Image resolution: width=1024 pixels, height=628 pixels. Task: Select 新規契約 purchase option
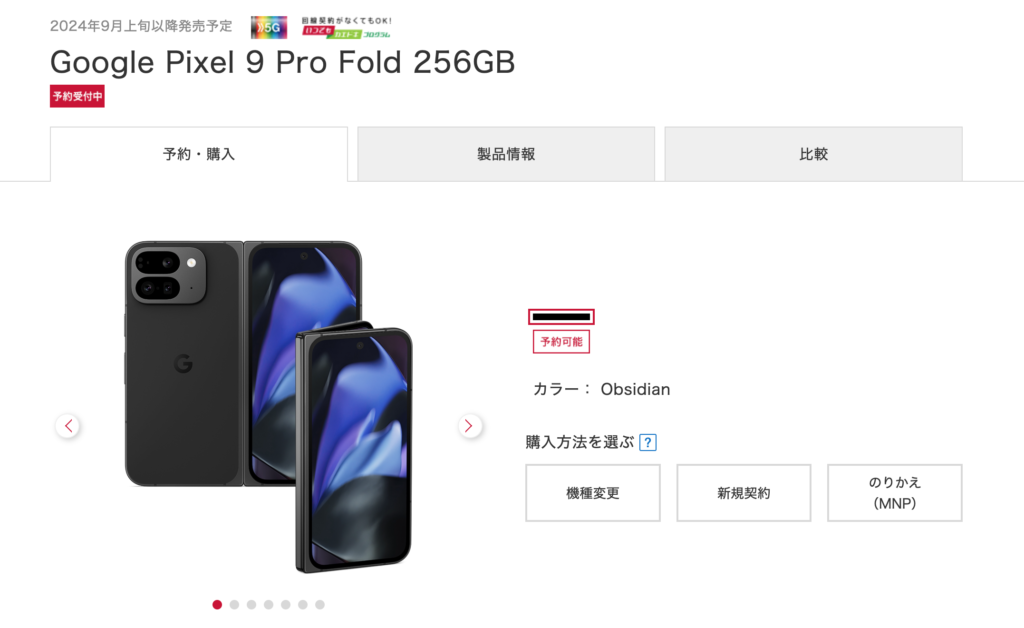(744, 493)
